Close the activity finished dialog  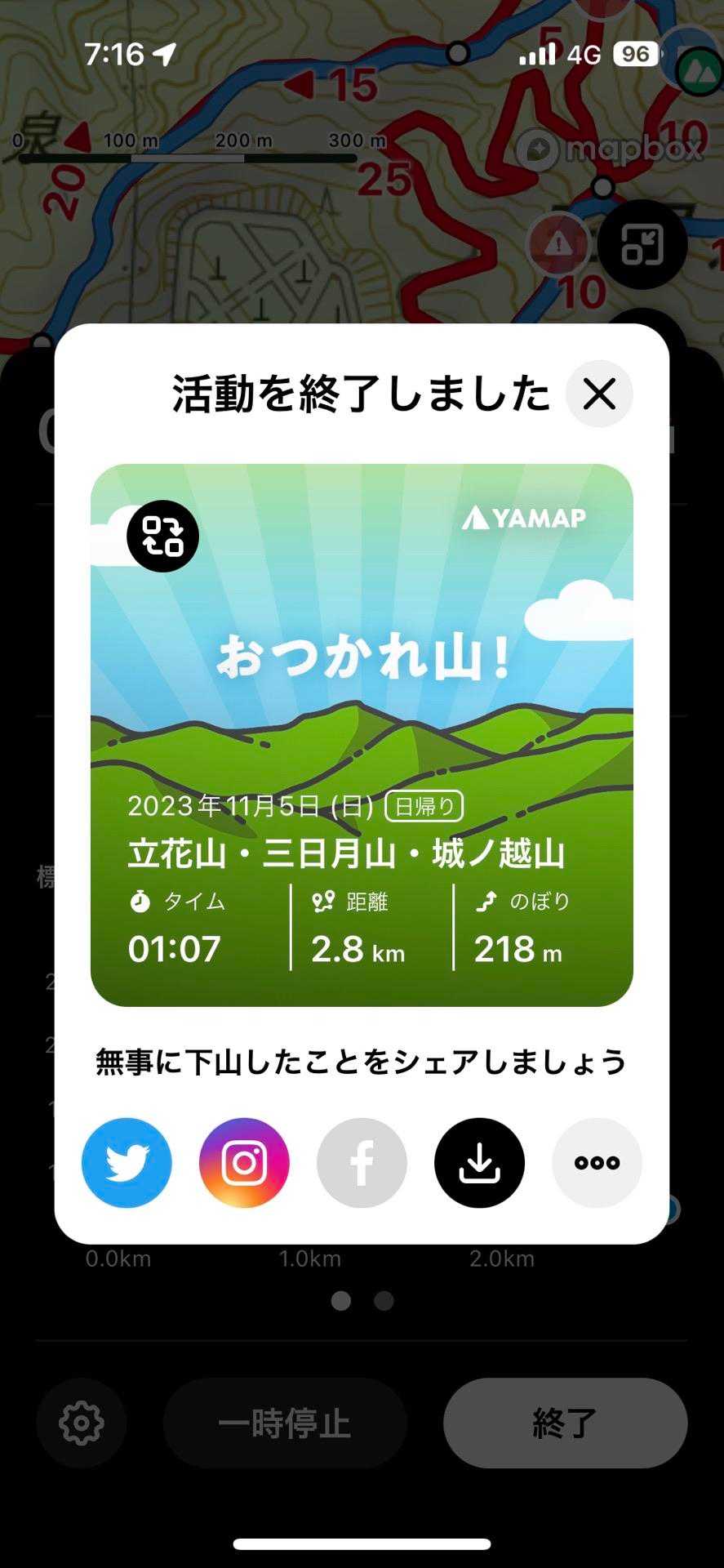pos(599,394)
